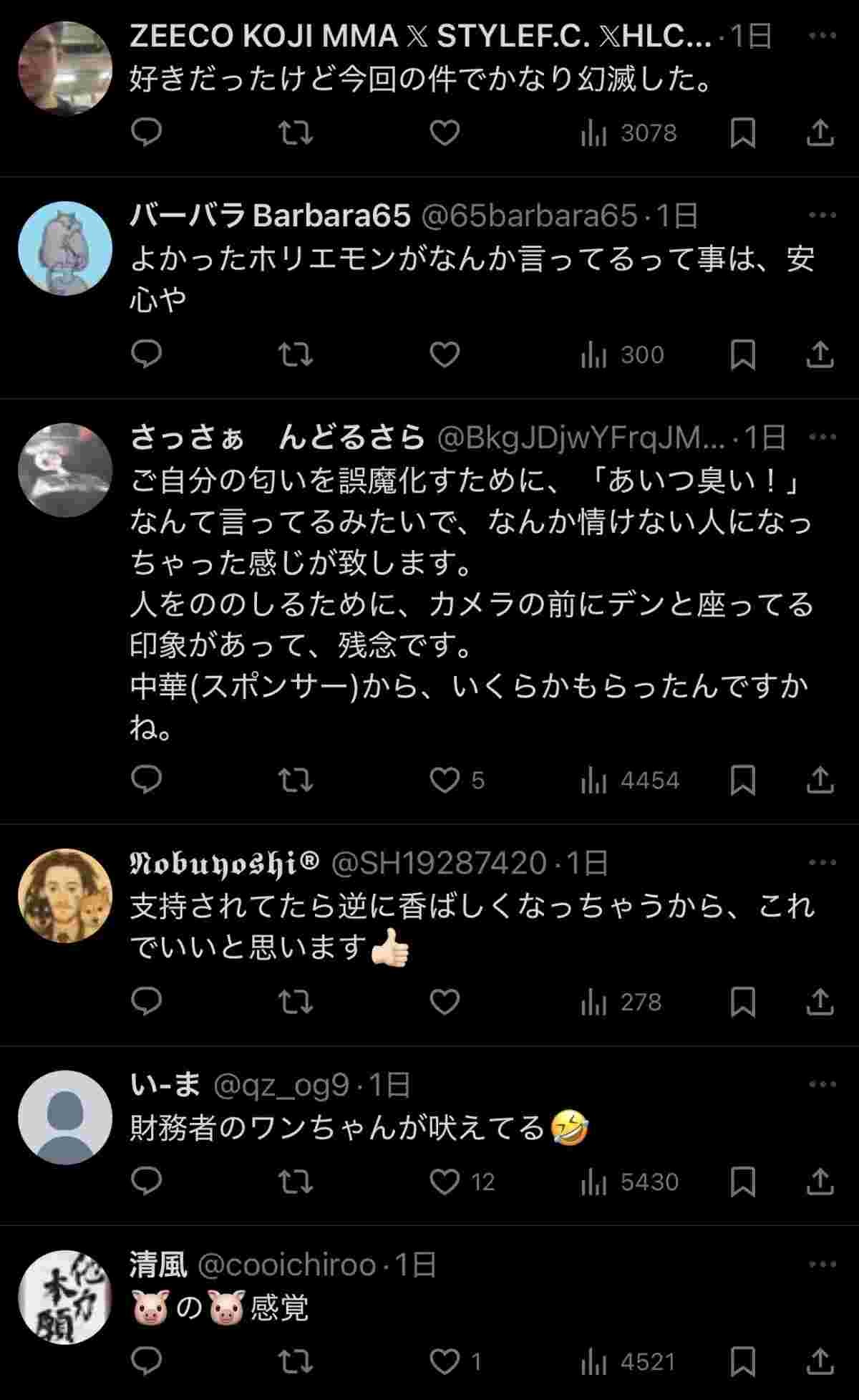Reply to Nobuyoshi's post

click(x=147, y=1002)
